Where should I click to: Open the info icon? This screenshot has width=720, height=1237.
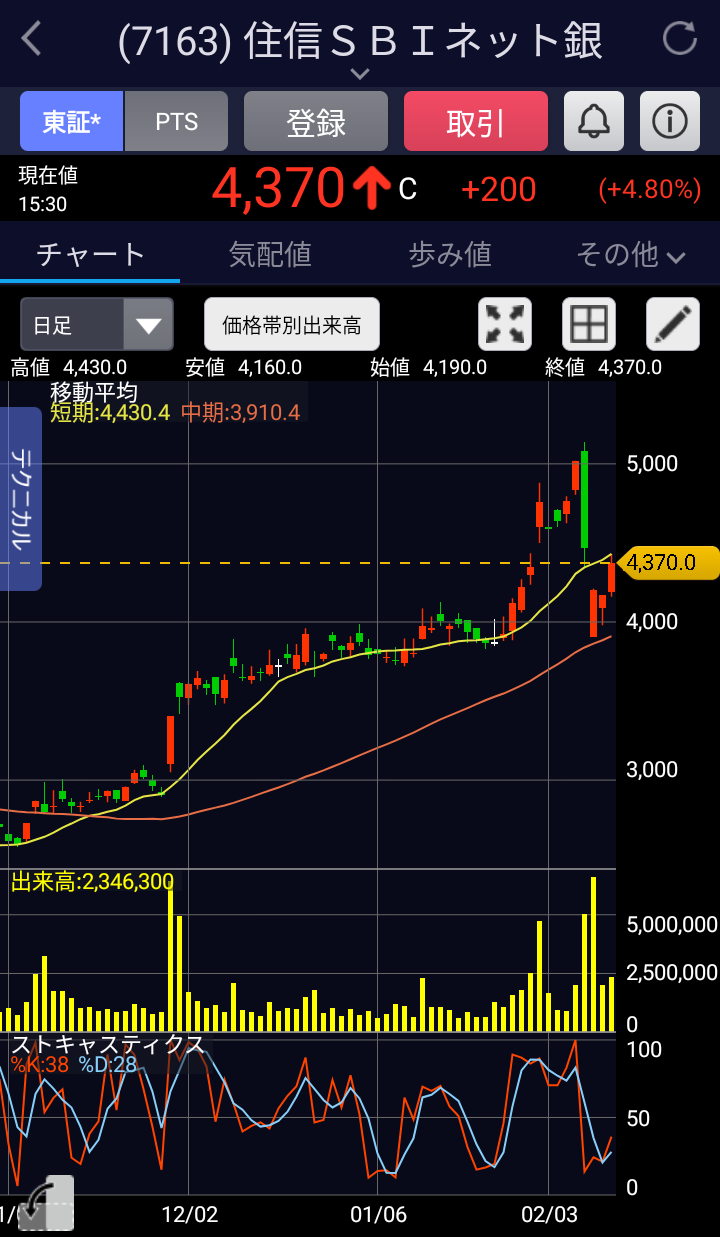pyautogui.click(x=670, y=122)
